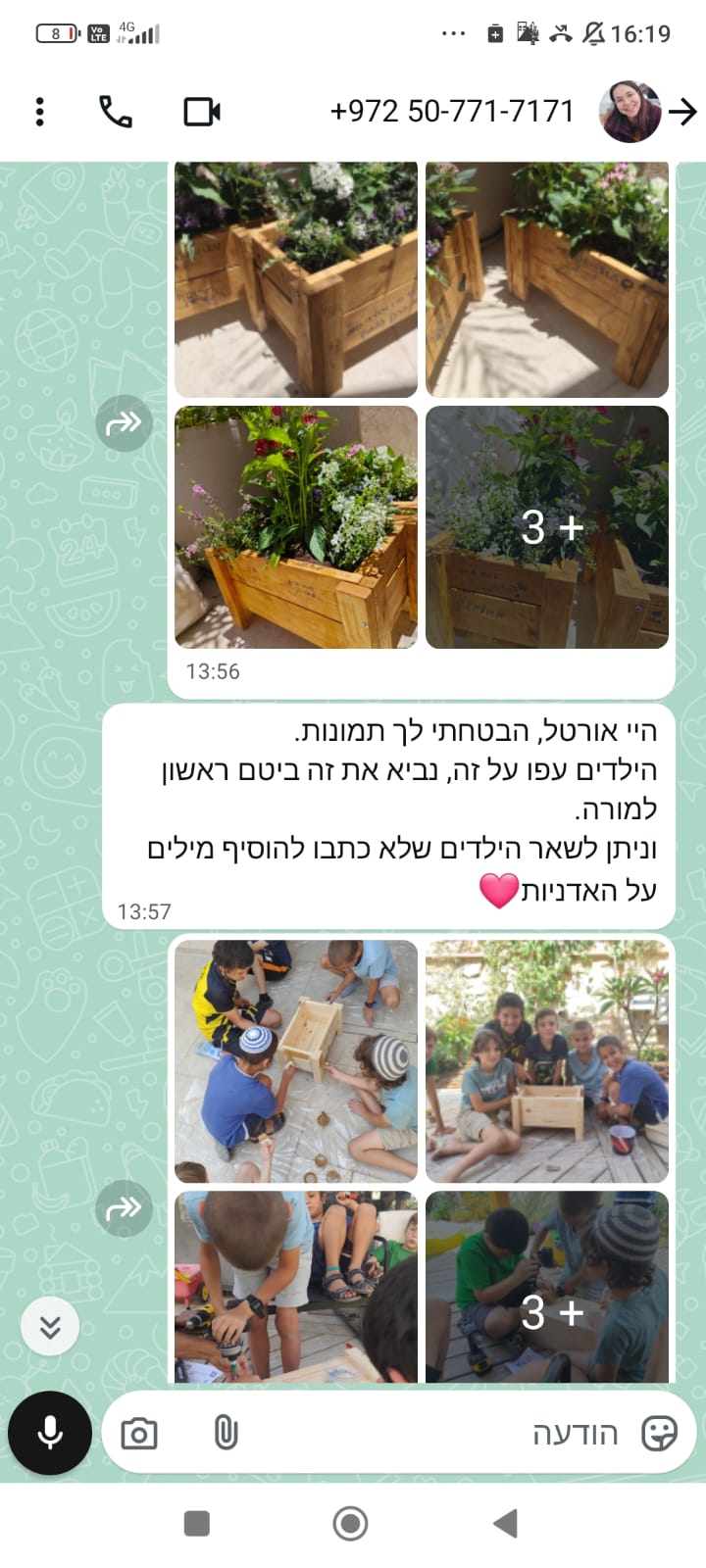This screenshot has width=706, height=1568.
Task: Record a voice message with the microphone
Action: coord(50,1433)
